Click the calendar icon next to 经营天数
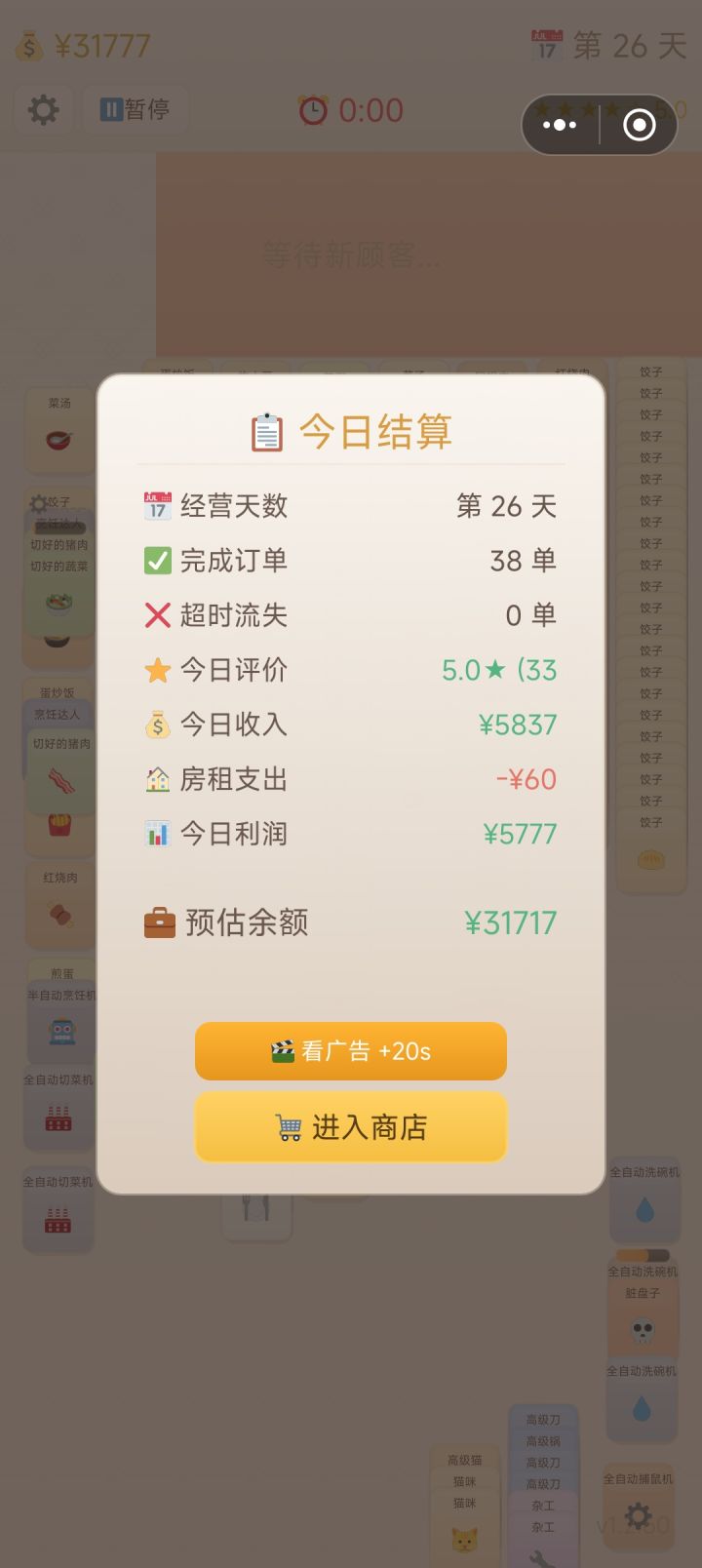 click(157, 505)
